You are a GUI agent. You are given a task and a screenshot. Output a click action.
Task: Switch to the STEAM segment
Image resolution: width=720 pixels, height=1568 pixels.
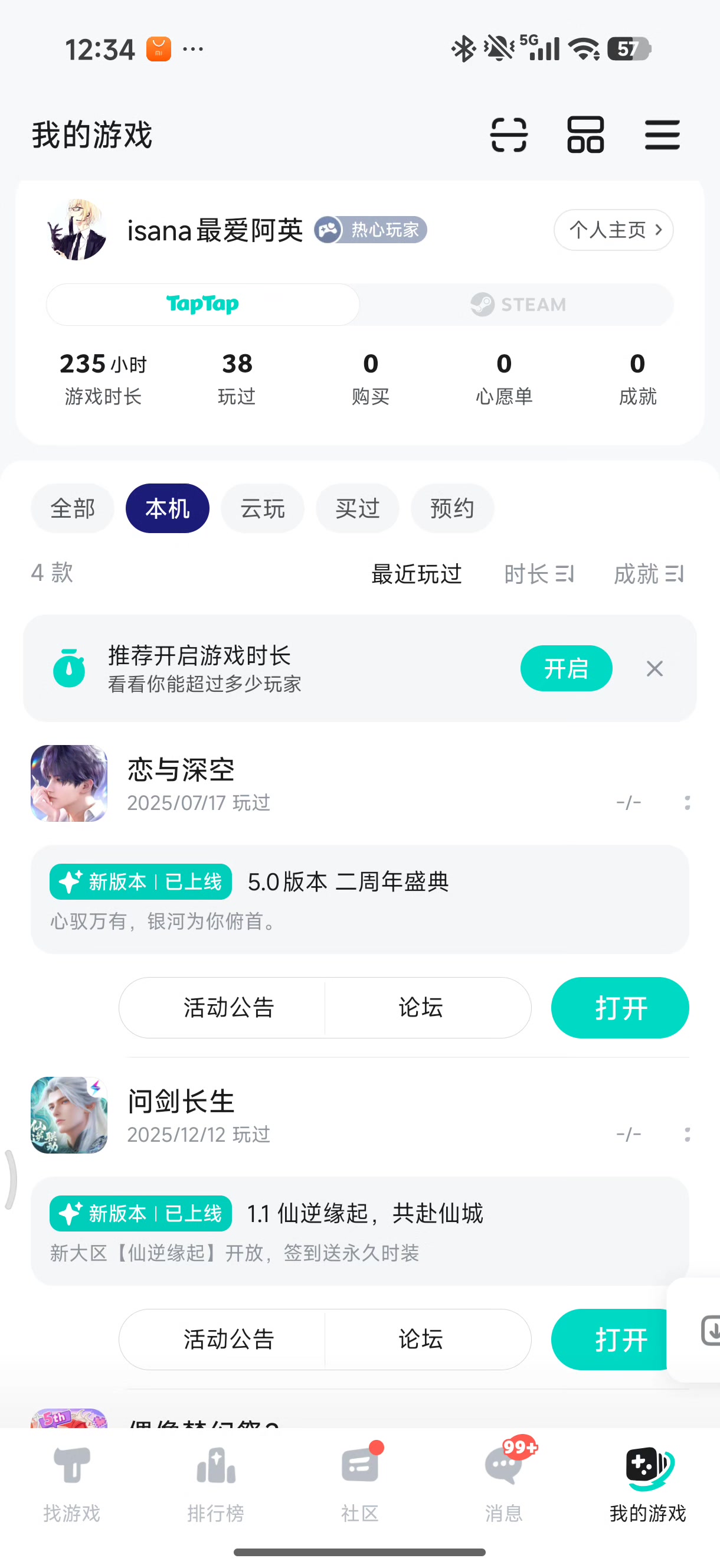point(518,305)
